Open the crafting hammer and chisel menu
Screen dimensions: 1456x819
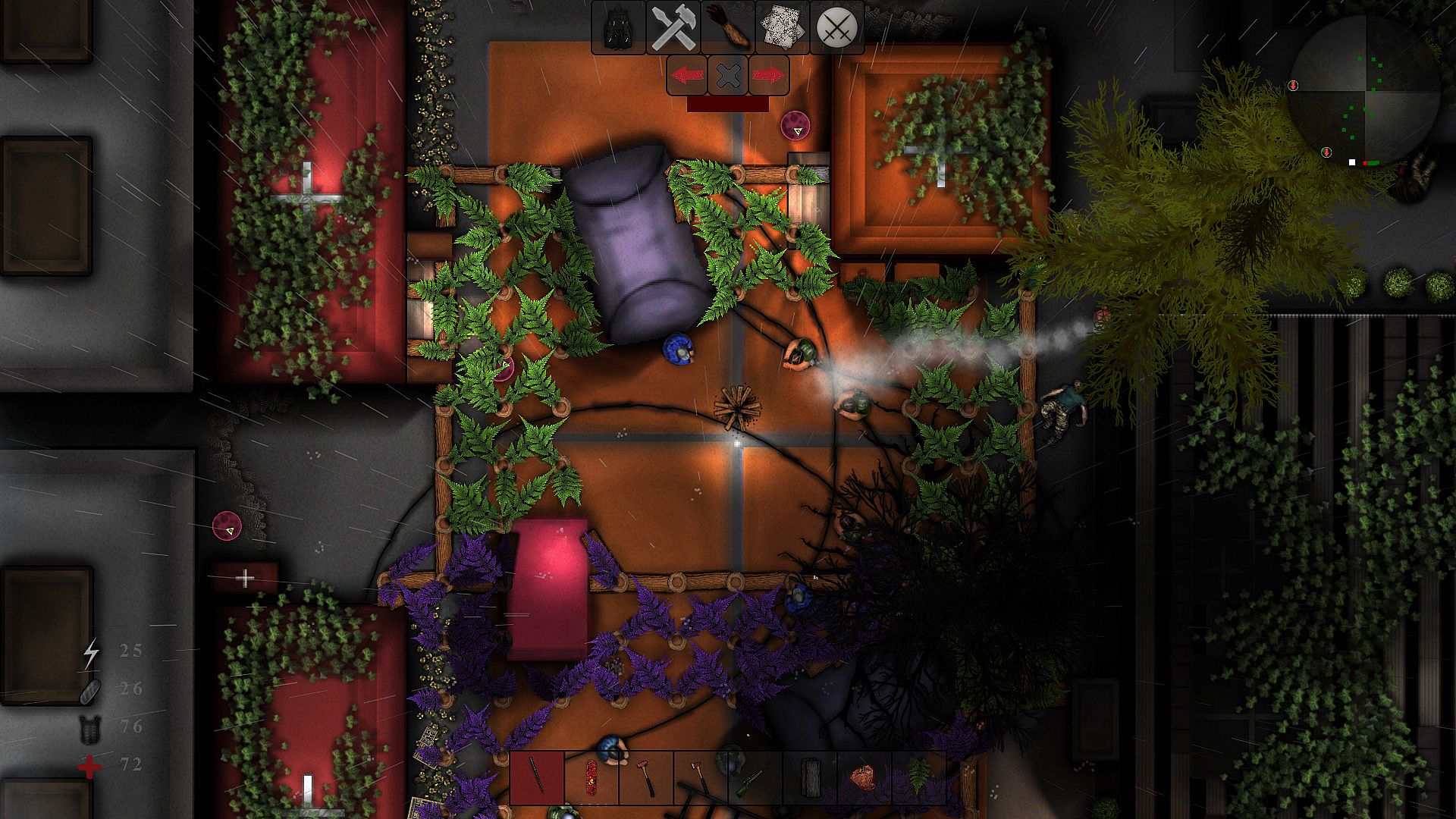[673, 28]
